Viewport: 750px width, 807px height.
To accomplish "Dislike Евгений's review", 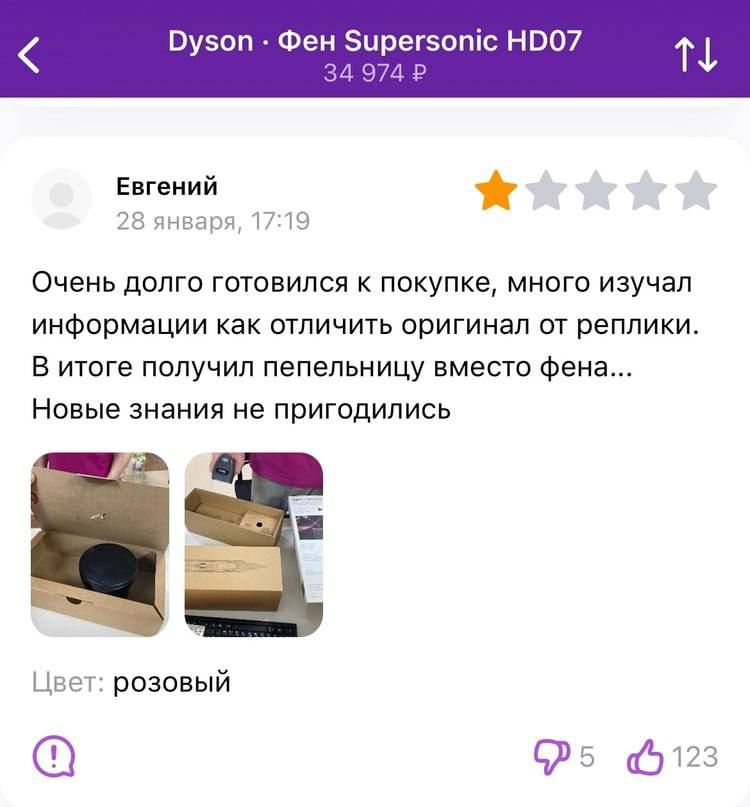I will (551, 756).
